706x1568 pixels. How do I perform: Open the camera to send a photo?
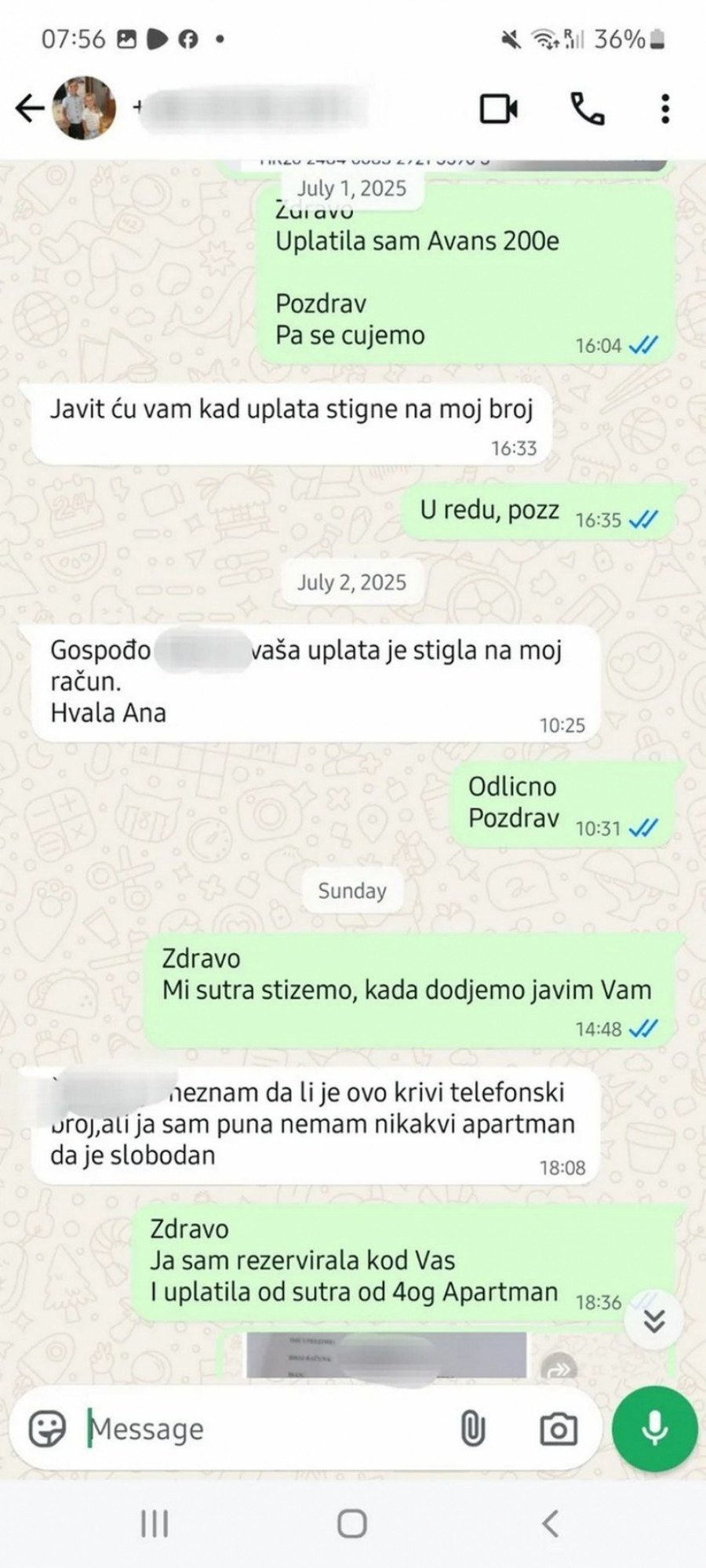pos(559,1428)
